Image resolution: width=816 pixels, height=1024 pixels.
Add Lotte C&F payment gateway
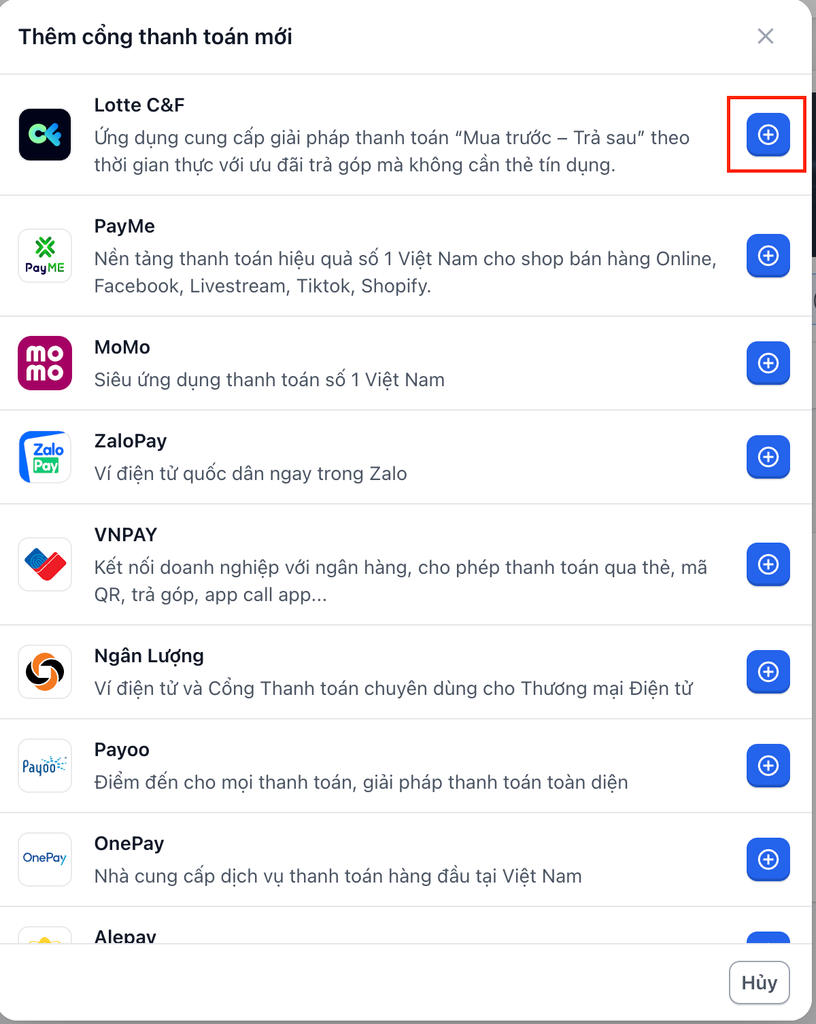pyautogui.click(x=768, y=135)
